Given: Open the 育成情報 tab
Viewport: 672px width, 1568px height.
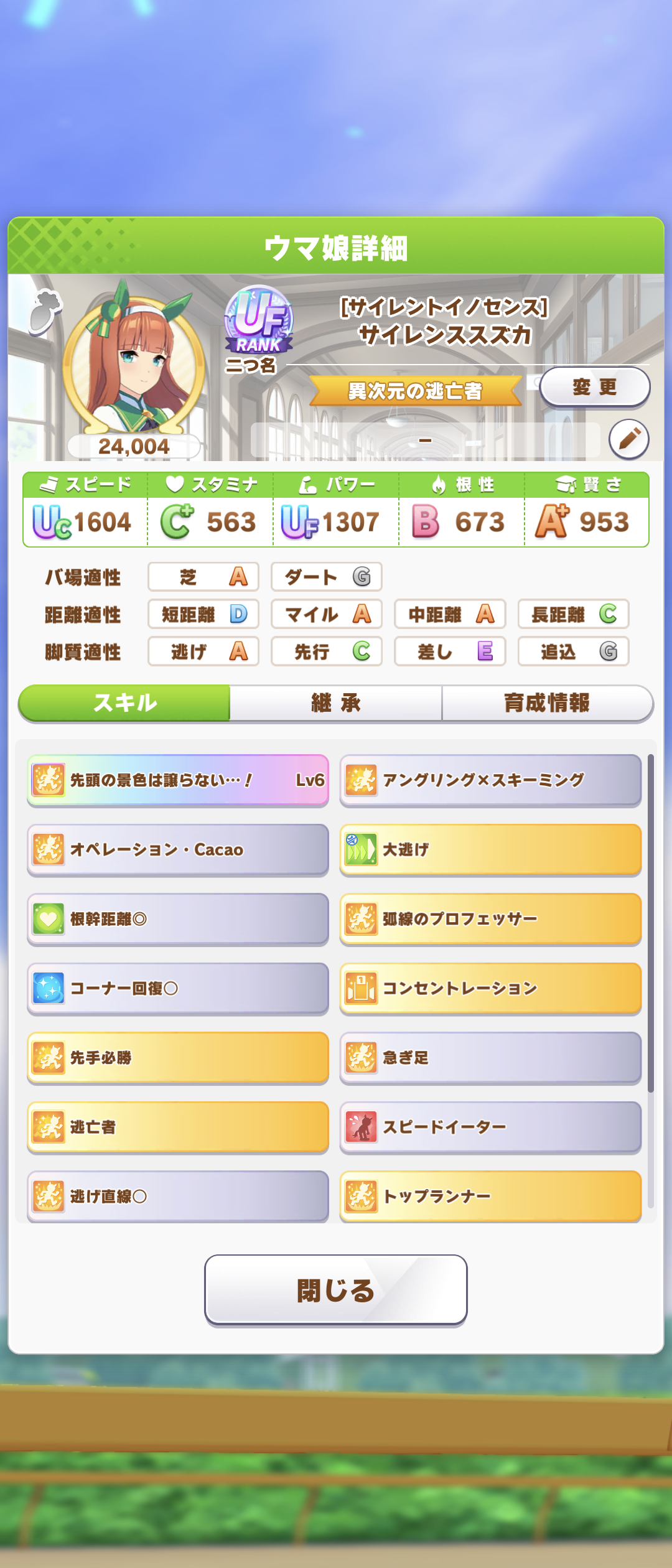Looking at the screenshot, I should 547,703.
